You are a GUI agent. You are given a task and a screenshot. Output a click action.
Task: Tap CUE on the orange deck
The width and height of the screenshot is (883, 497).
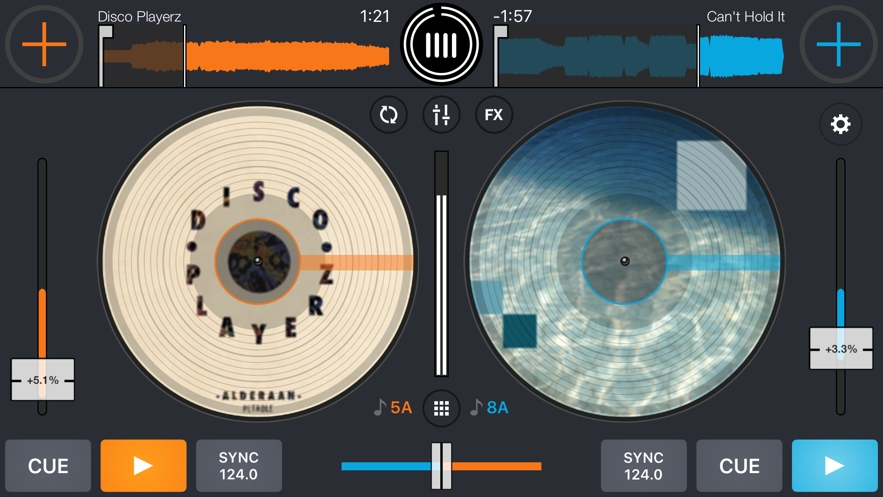tap(48, 466)
